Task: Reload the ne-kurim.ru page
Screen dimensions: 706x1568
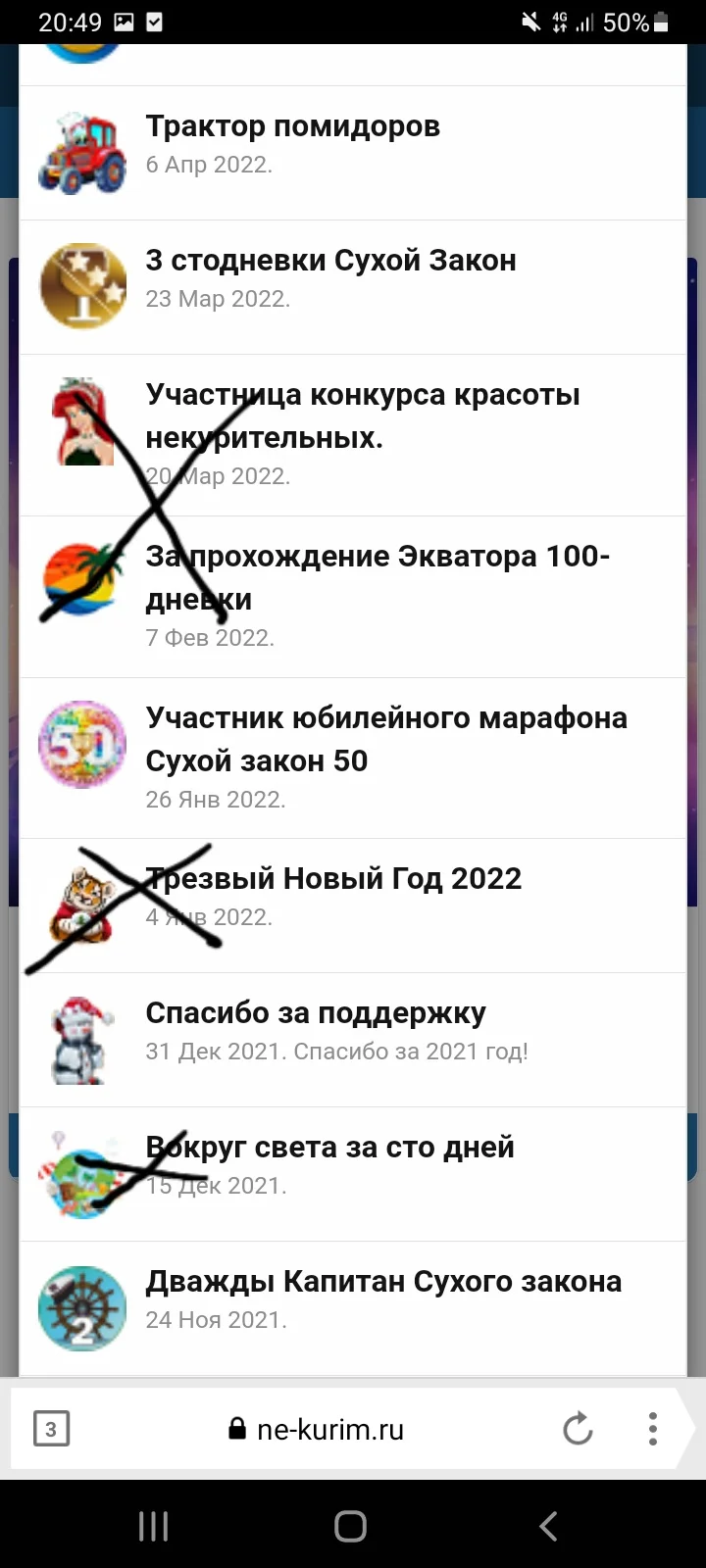Action: click(578, 1428)
